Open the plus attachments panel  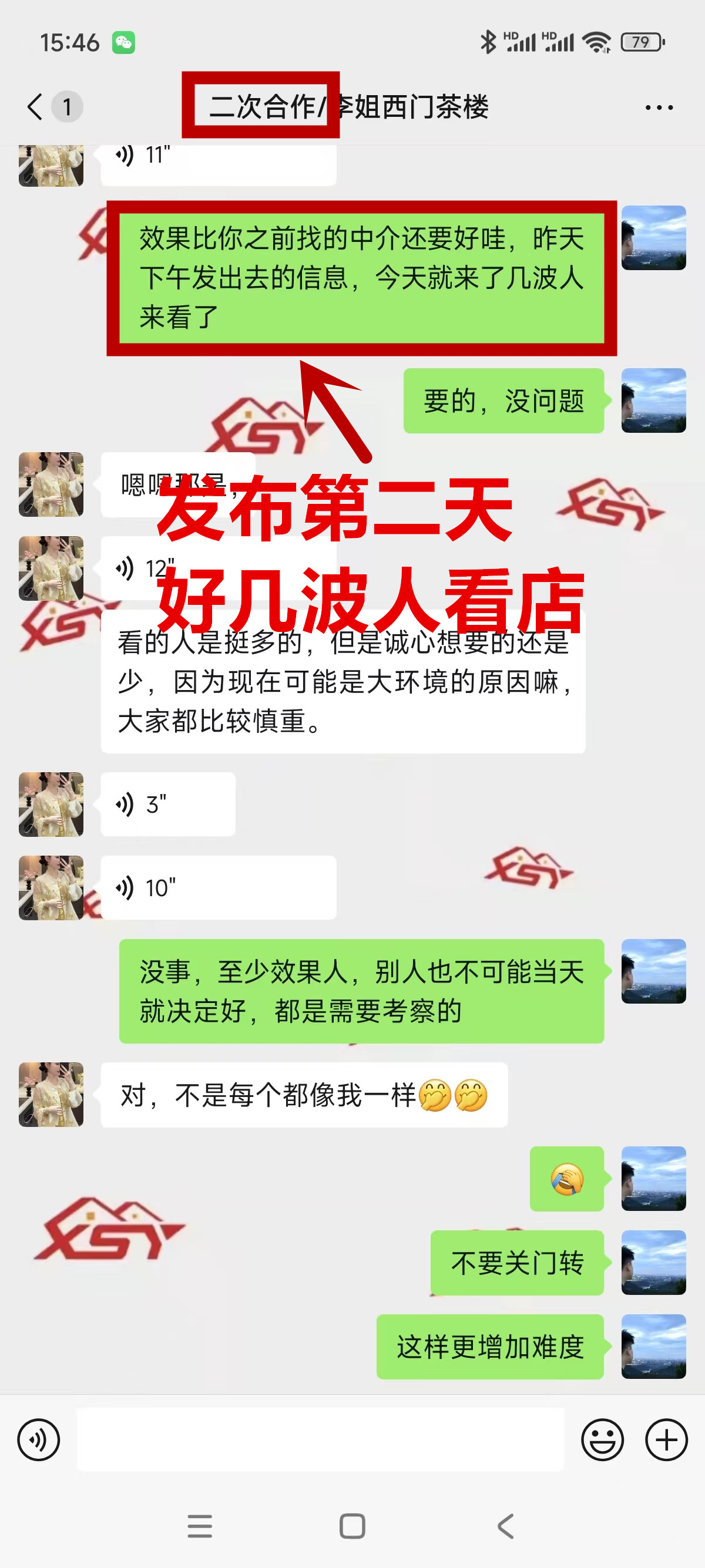coord(666,1439)
